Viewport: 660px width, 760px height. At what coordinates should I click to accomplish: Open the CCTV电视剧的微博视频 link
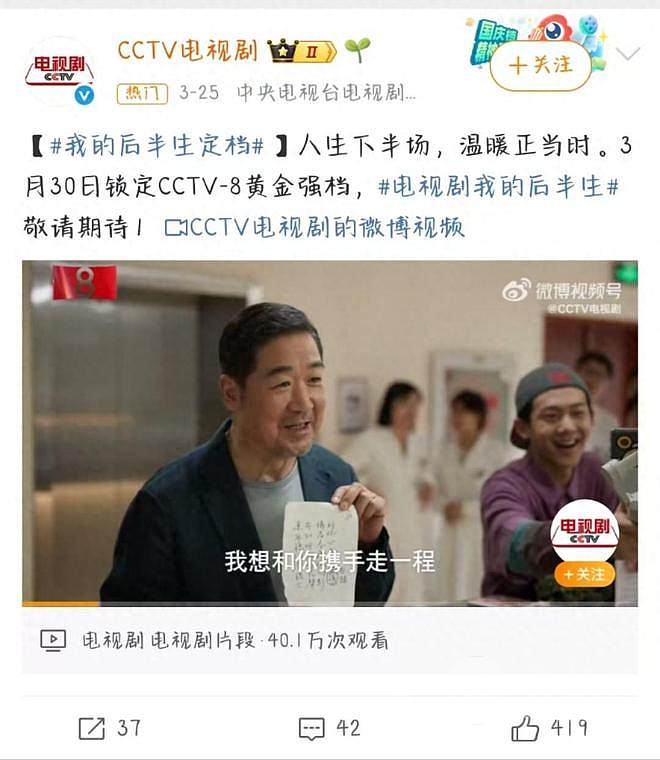click(x=314, y=227)
